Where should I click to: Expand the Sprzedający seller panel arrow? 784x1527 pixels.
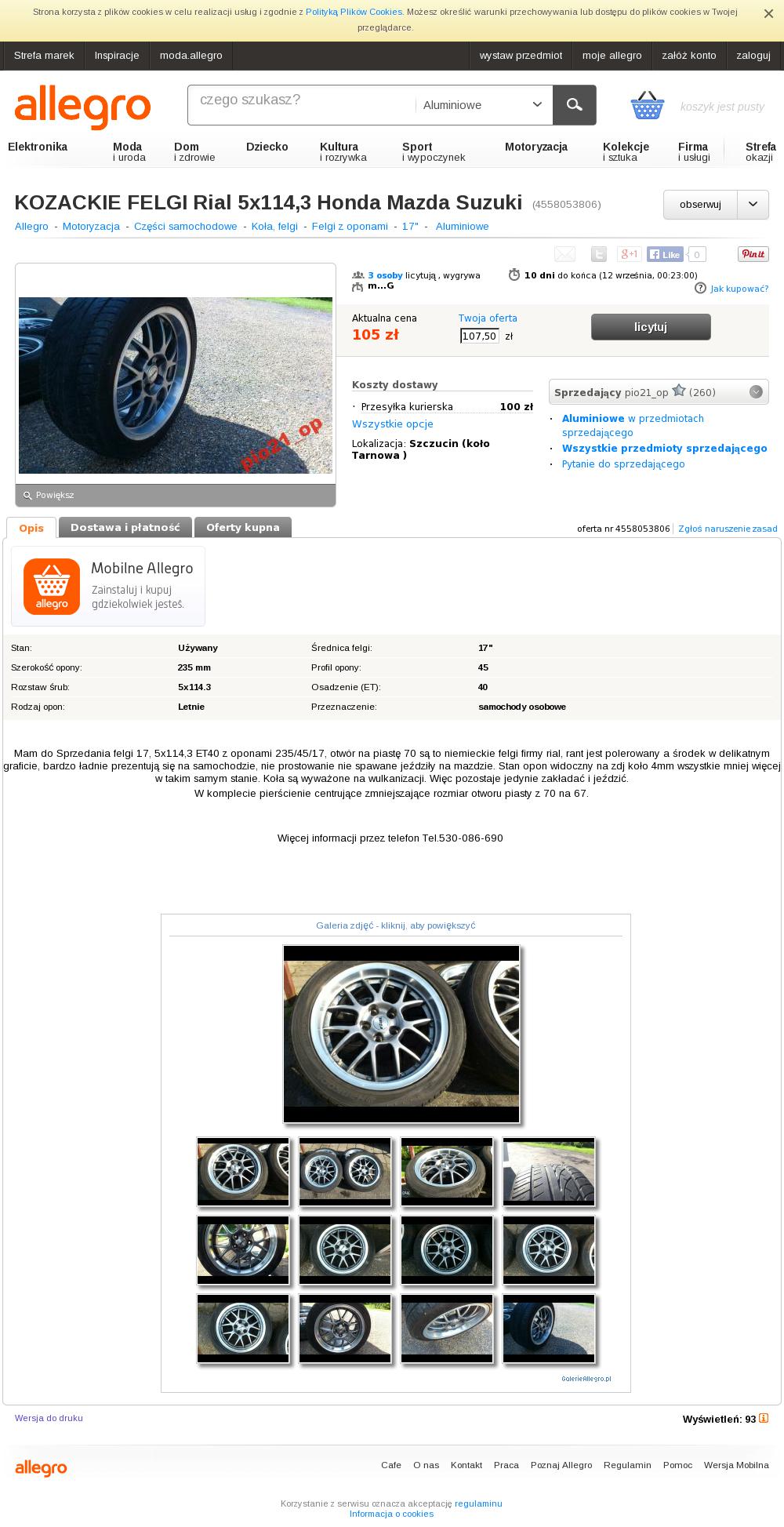(756, 392)
